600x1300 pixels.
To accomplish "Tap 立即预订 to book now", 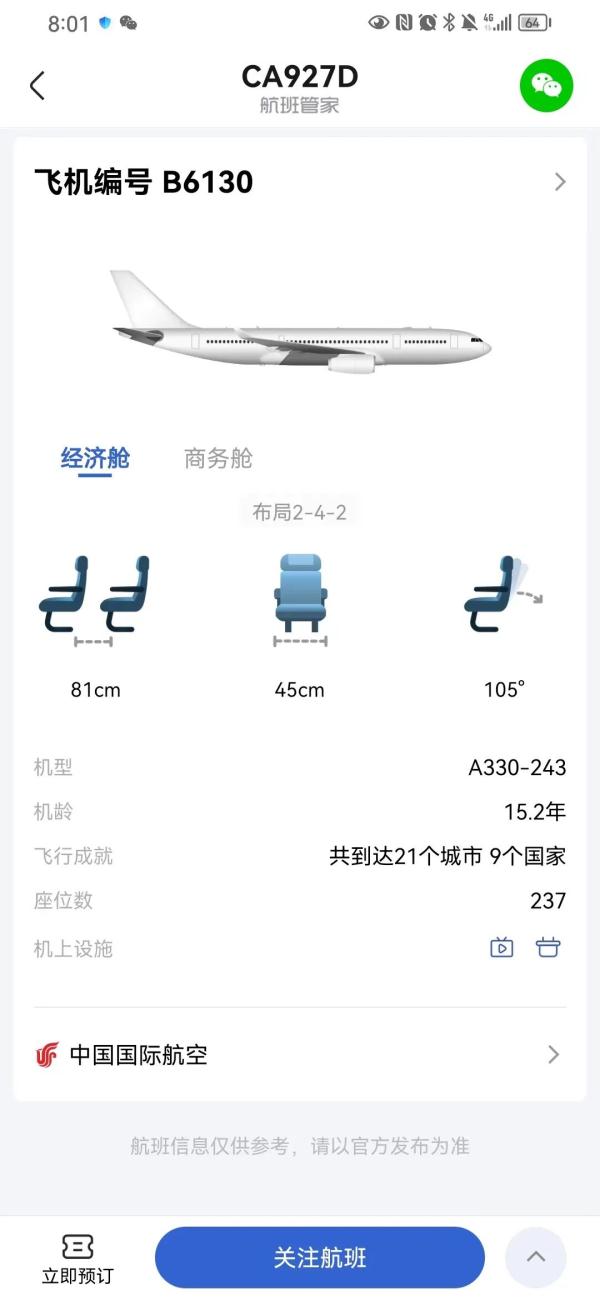I will tap(77, 1258).
